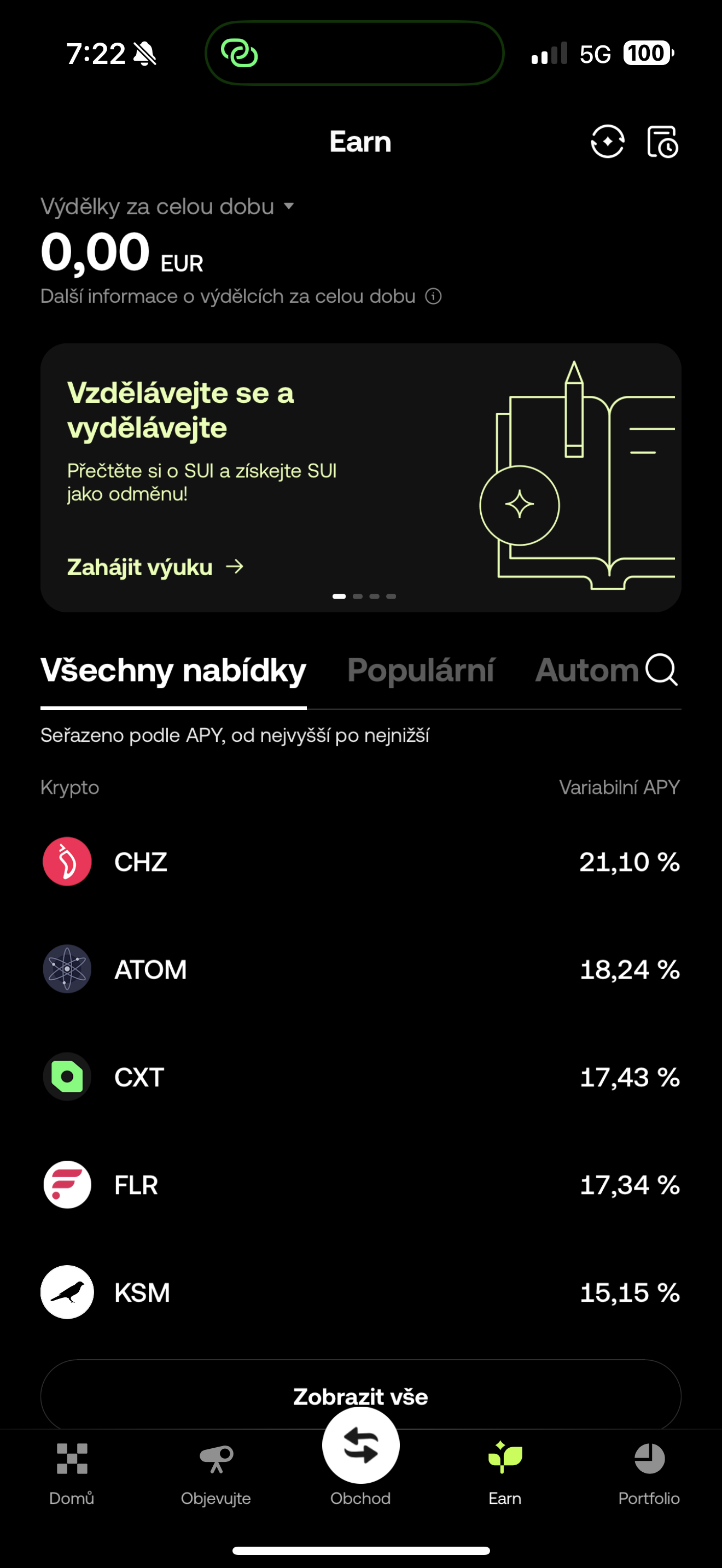Open the CXT earn offer
Viewport: 722px width, 1568px height.
tap(360, 1078)
